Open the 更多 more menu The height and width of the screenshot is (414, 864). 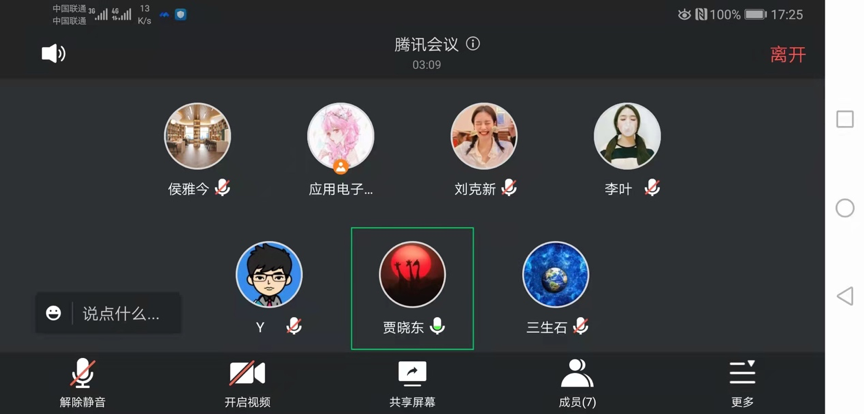(x=742, y=382)
